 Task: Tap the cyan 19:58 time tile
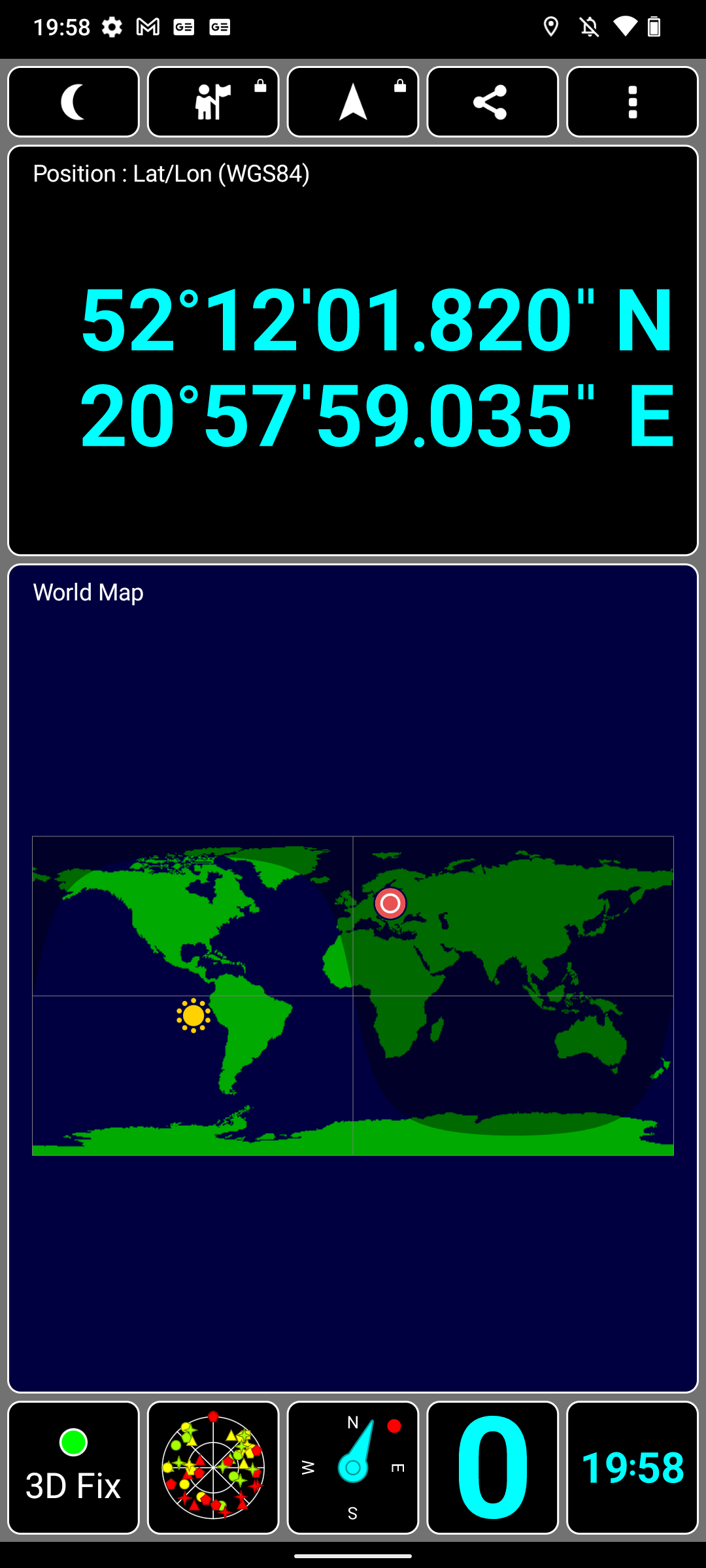632,1467
